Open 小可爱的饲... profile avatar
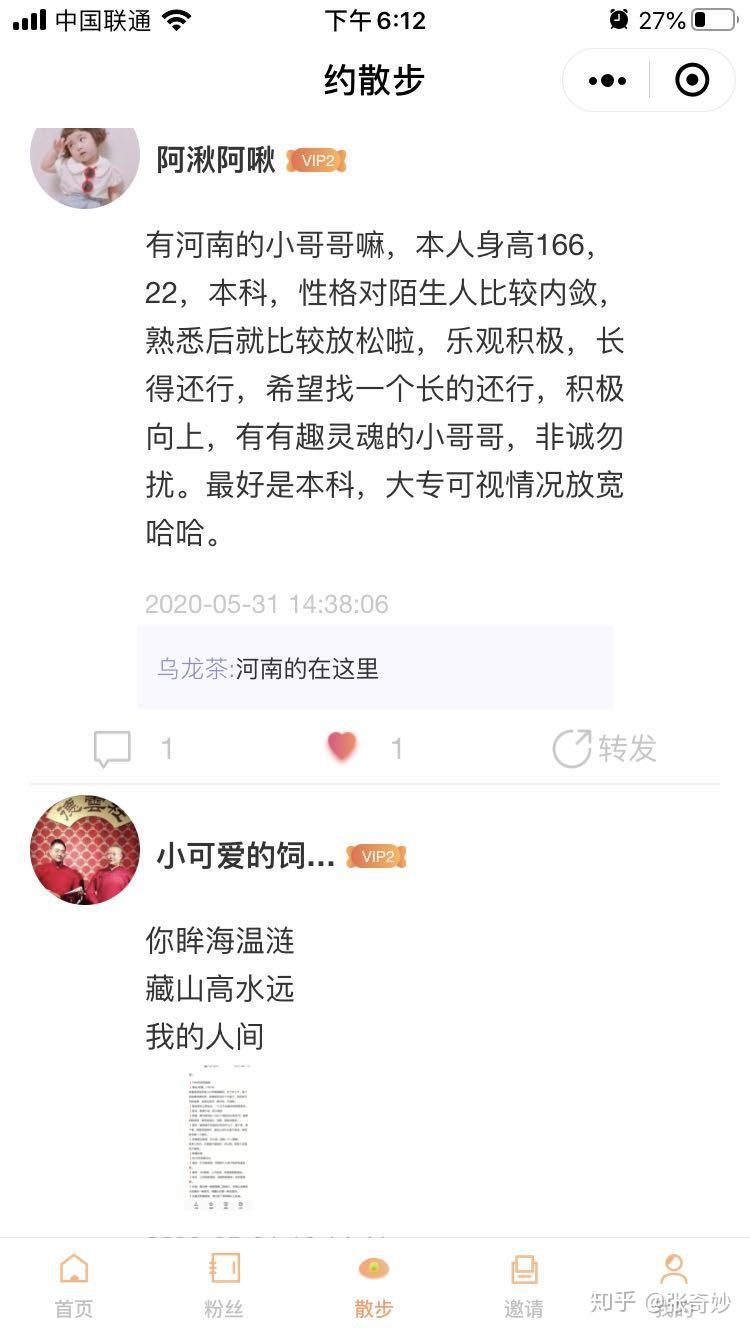The image size is (750, 1334). pyautogui.click(x=85, y=851)
